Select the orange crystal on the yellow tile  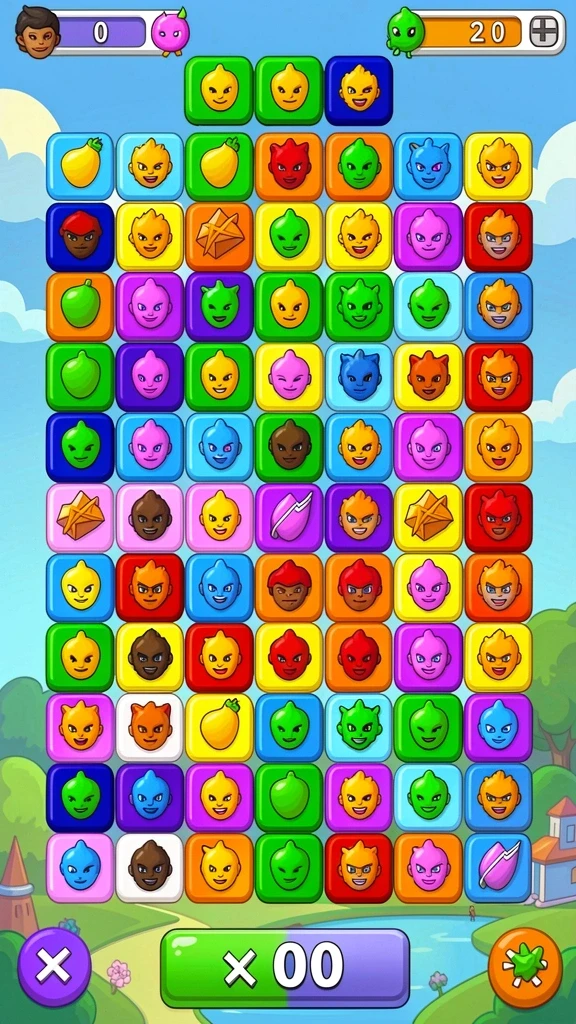(x=428, y=517)
